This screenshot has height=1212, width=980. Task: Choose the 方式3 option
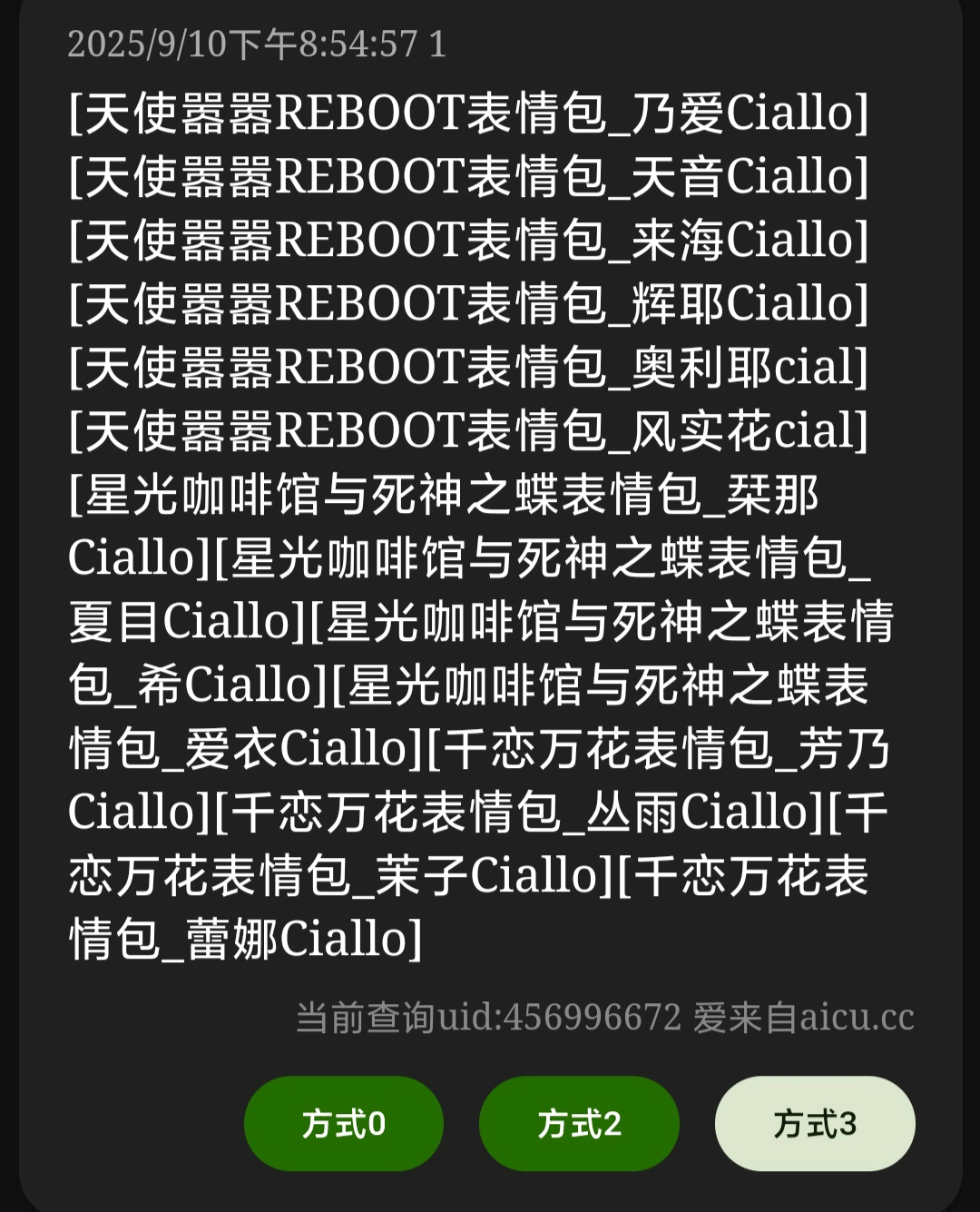tap(815, 1124)
